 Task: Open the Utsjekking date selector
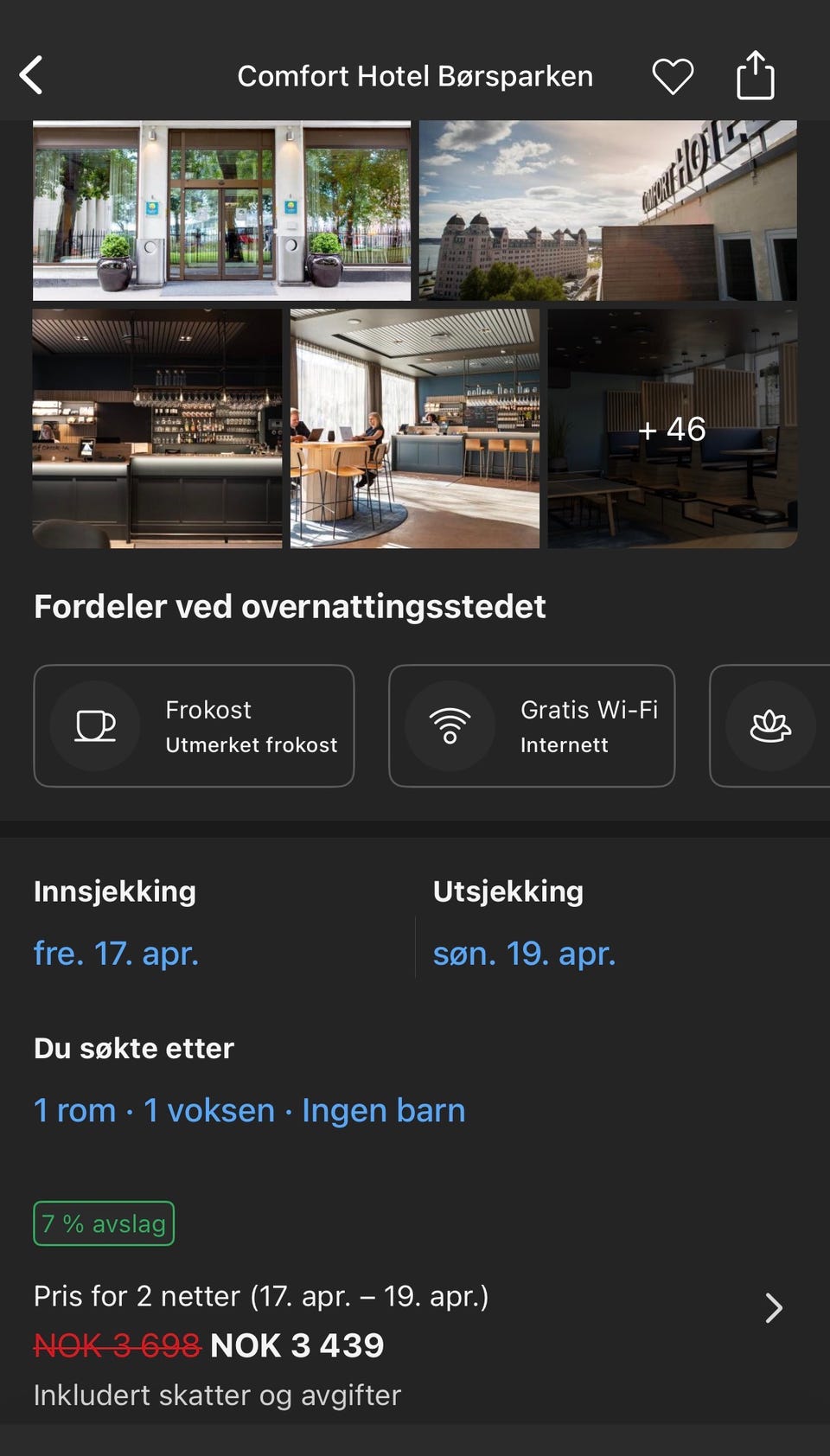pos(524,954)
